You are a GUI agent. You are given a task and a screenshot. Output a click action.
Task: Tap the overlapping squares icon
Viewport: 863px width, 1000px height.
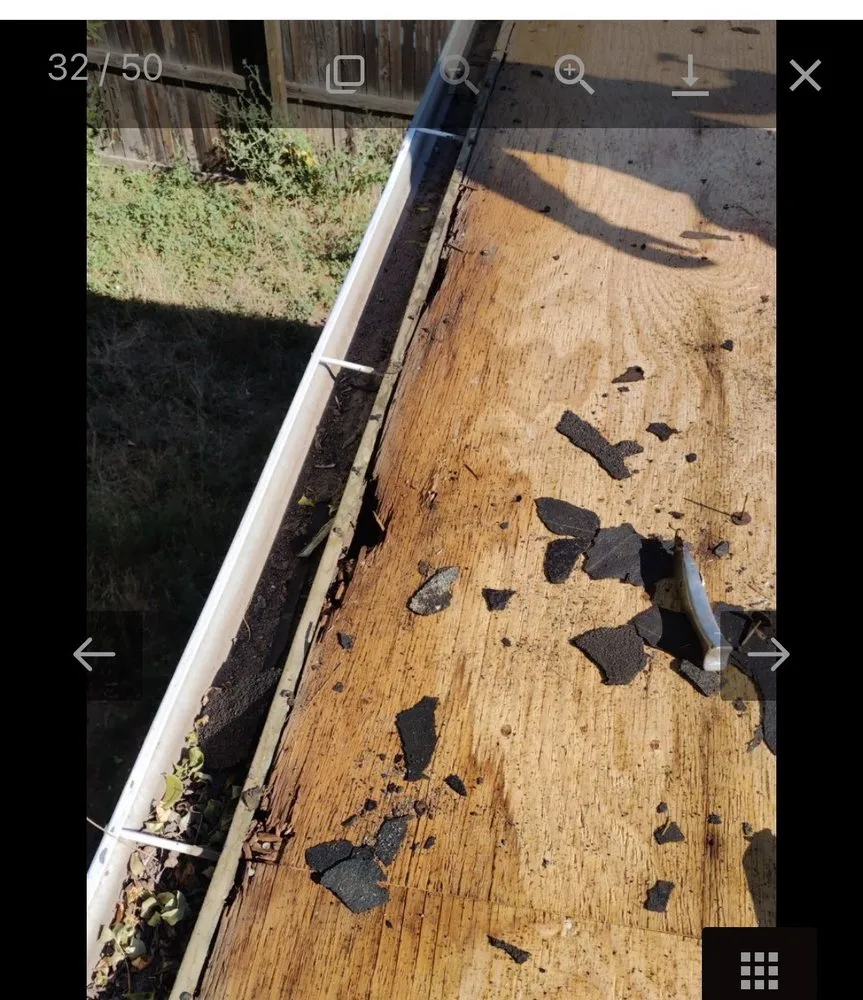coord(345,75)
